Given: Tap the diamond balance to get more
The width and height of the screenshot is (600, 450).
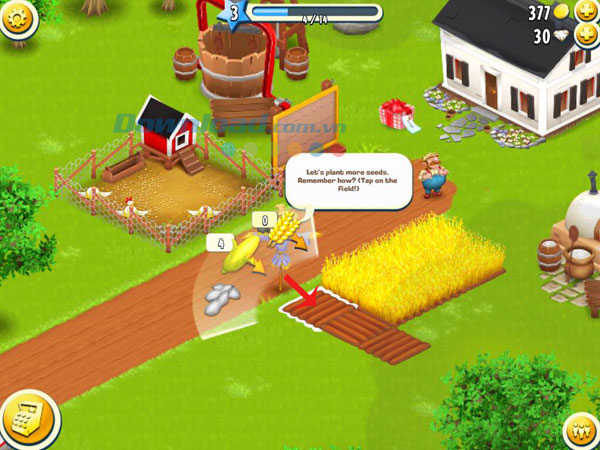Looking at the screenshot, I should 550,36.
